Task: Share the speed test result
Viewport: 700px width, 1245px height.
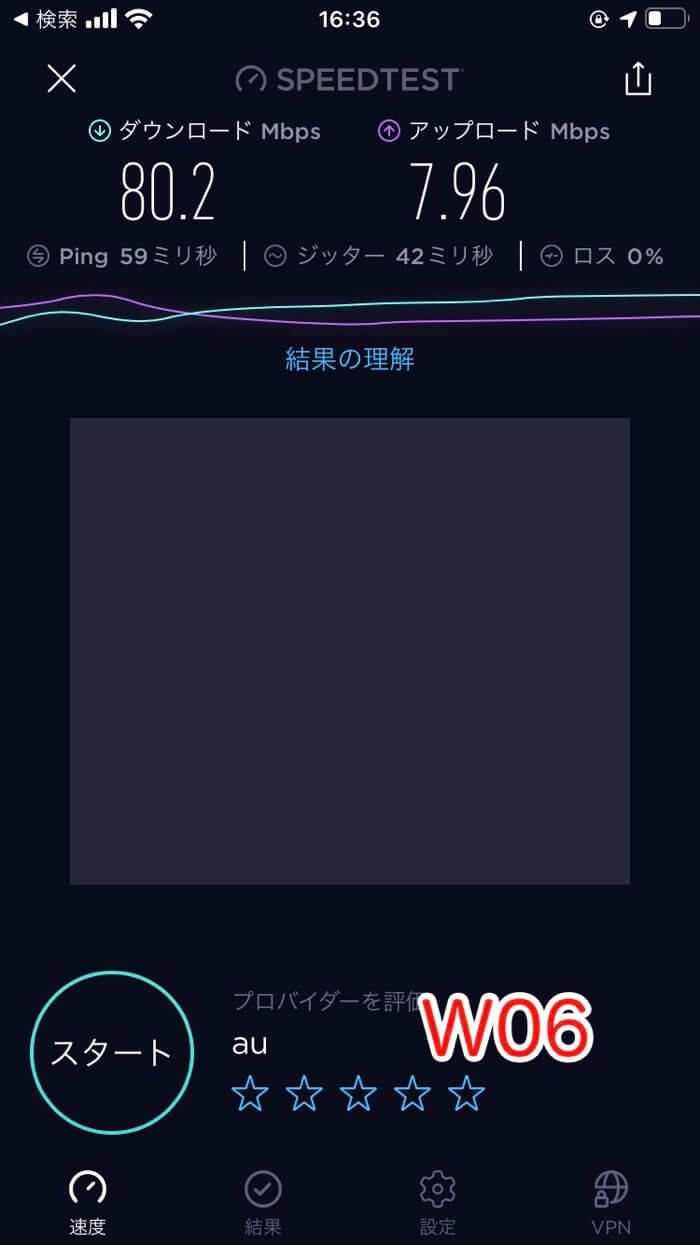Action: tap(638, 79)
